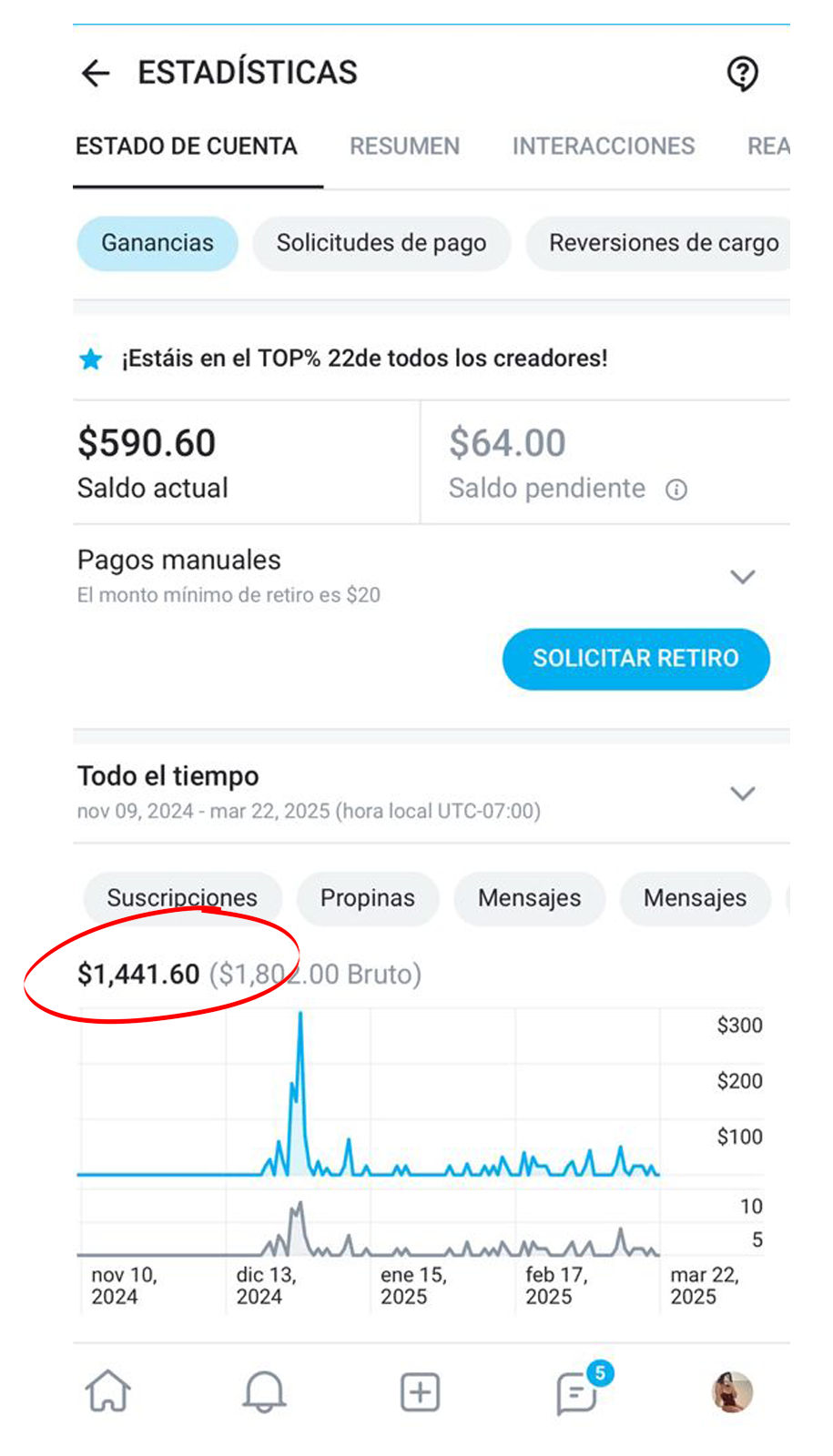Expand the Pagos manuales section
Screen dimensions: 833x1456
coord(743,577)
